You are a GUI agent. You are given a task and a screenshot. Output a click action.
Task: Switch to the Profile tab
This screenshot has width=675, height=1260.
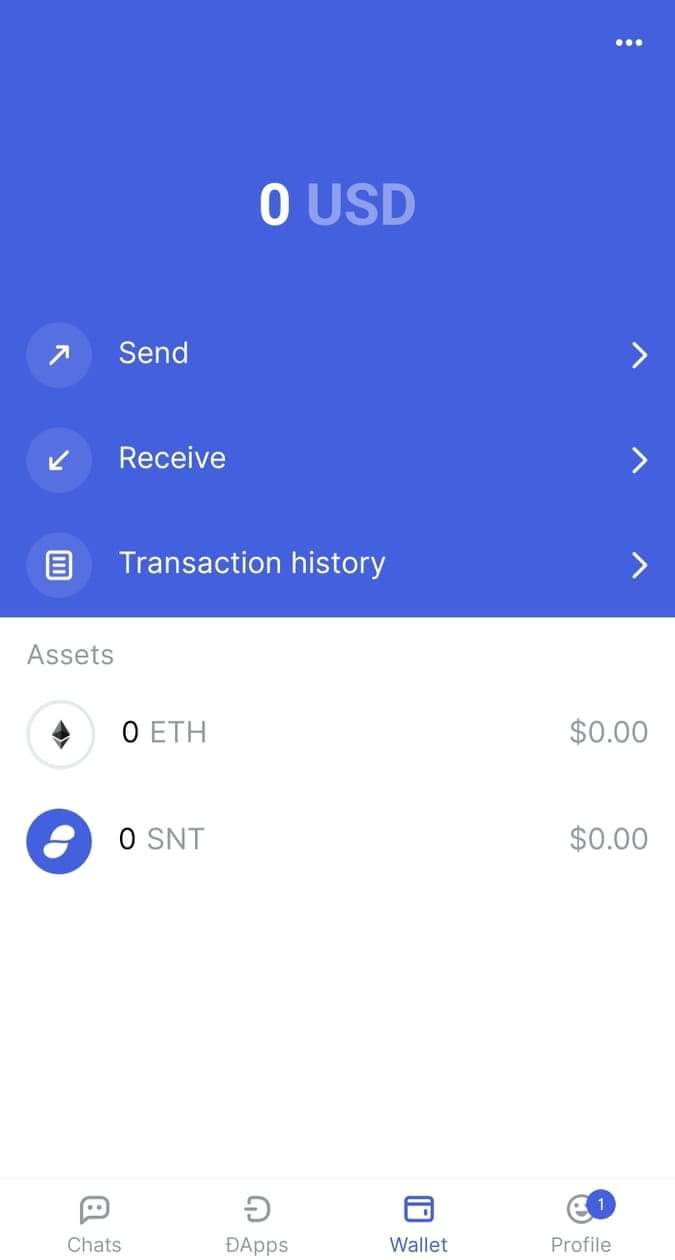tap(581, 1222)
